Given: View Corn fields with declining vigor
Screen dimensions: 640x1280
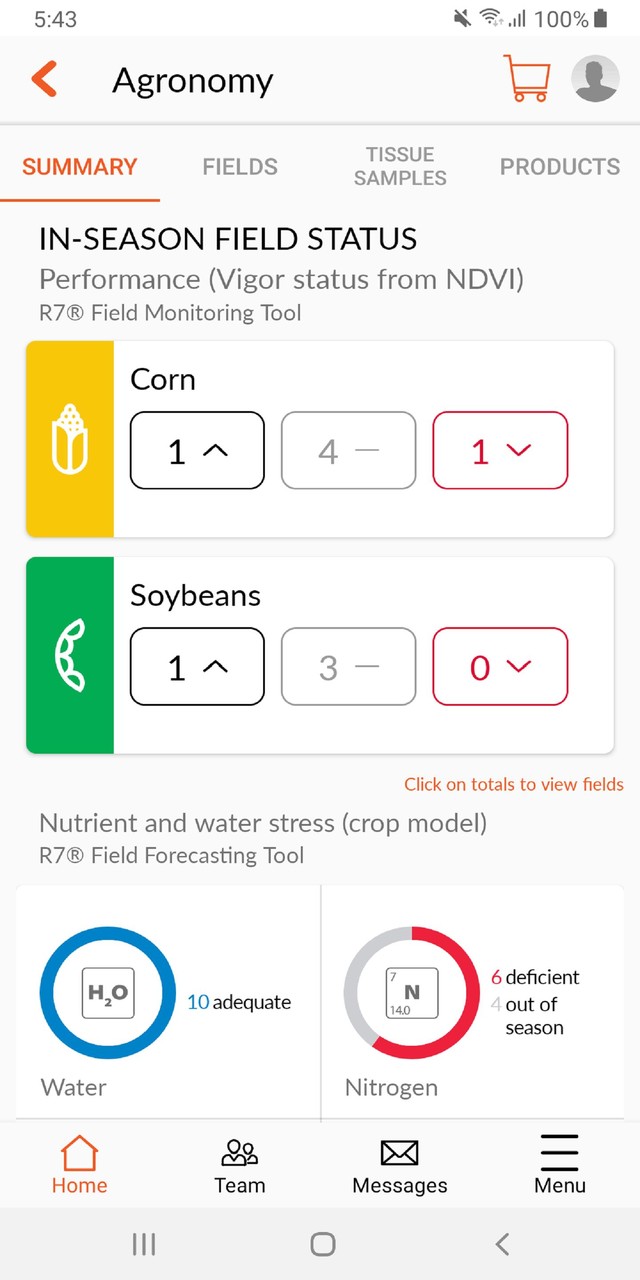Looking at the screenshot, I should (500, 451).
